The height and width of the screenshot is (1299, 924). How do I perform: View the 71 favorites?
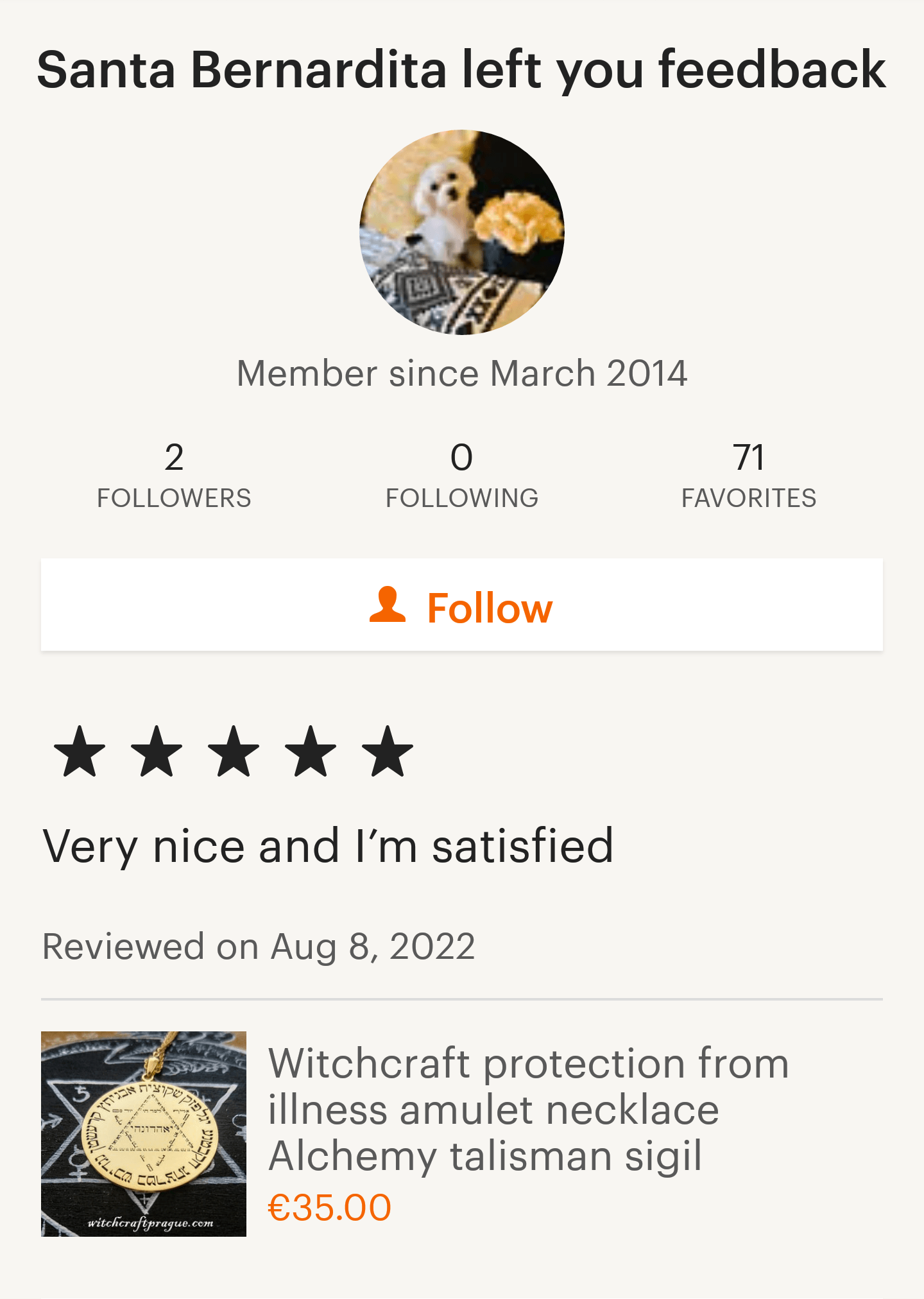coord(749,476)
